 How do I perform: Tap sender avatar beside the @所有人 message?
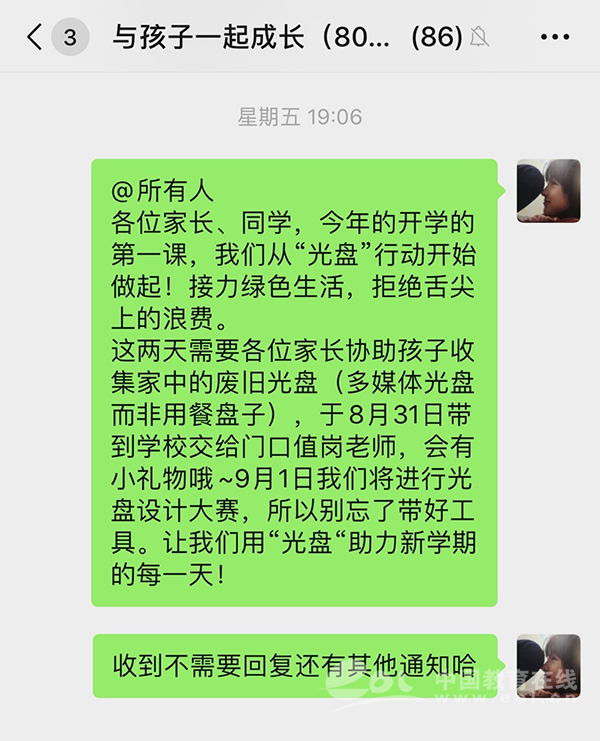[x=548, y=190]
